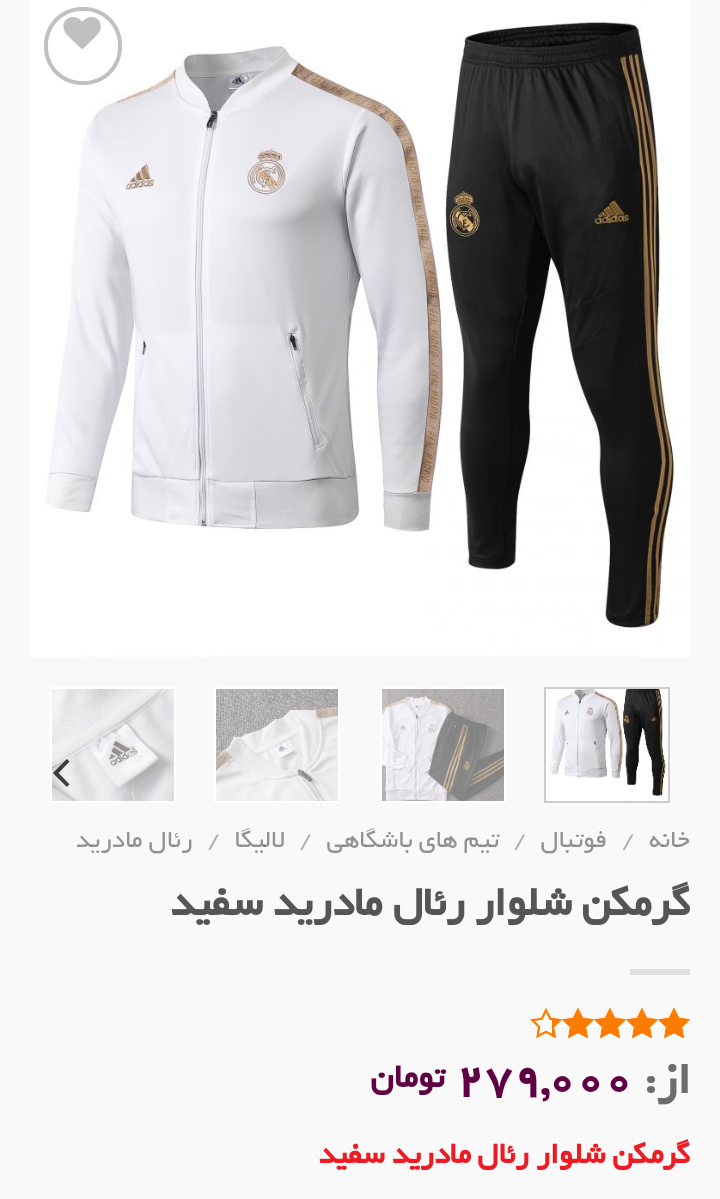The width and height of the screenshot is (720, 1199).
Task: Tap the star rating row
Action: coord(610,1024)
